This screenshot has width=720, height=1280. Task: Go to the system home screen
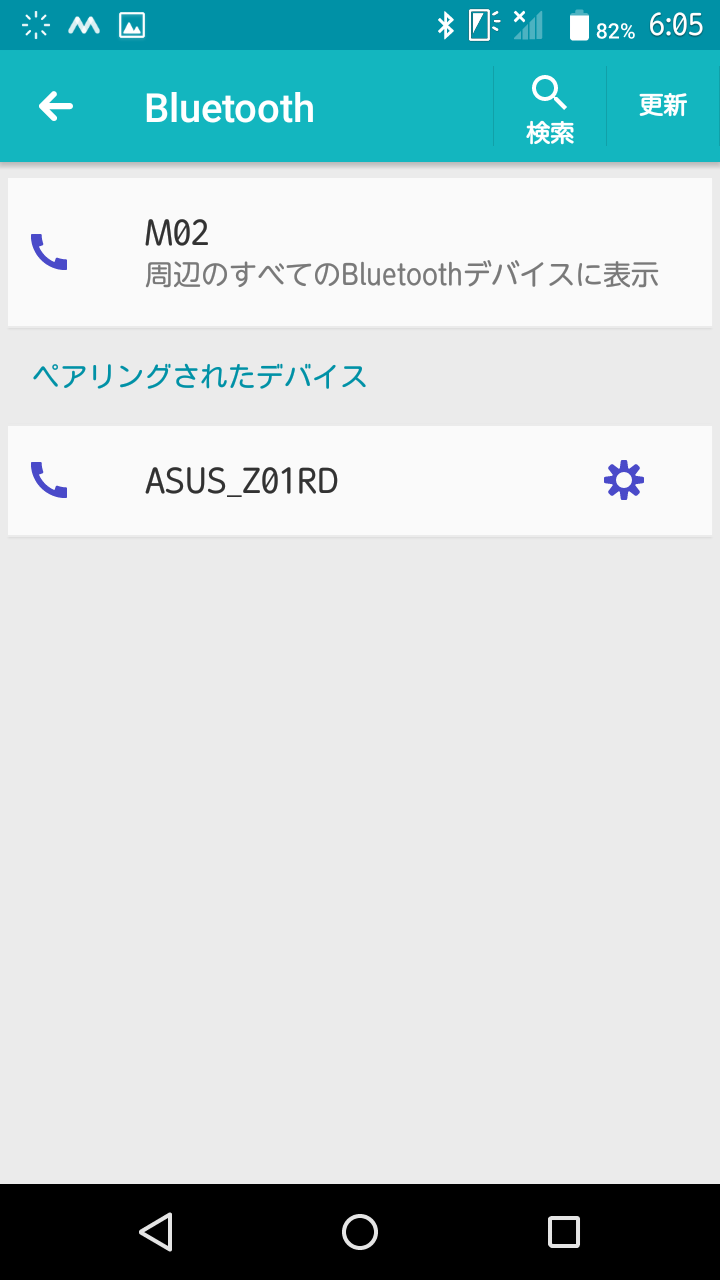point(360,1232)
